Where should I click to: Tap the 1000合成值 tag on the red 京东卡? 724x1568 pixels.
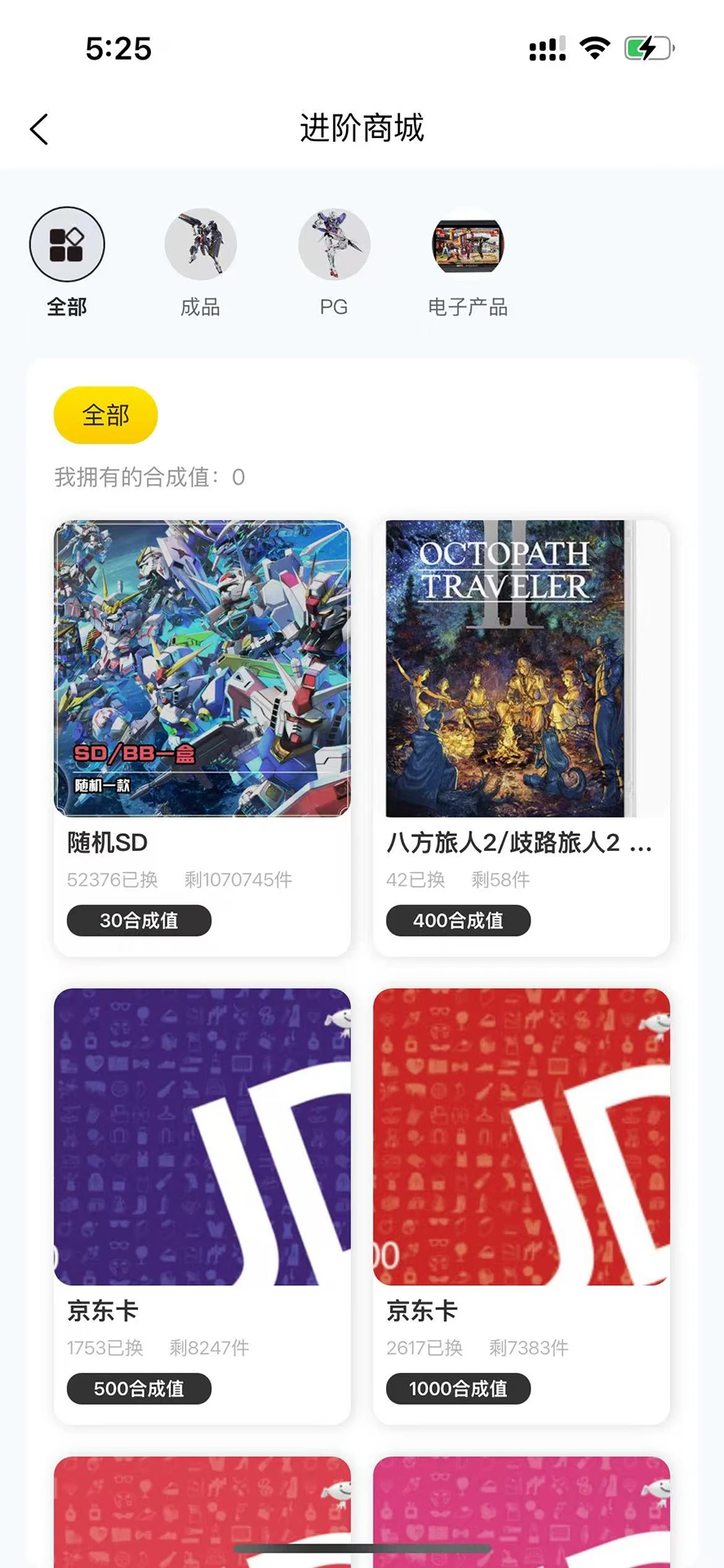point(458,1388)
